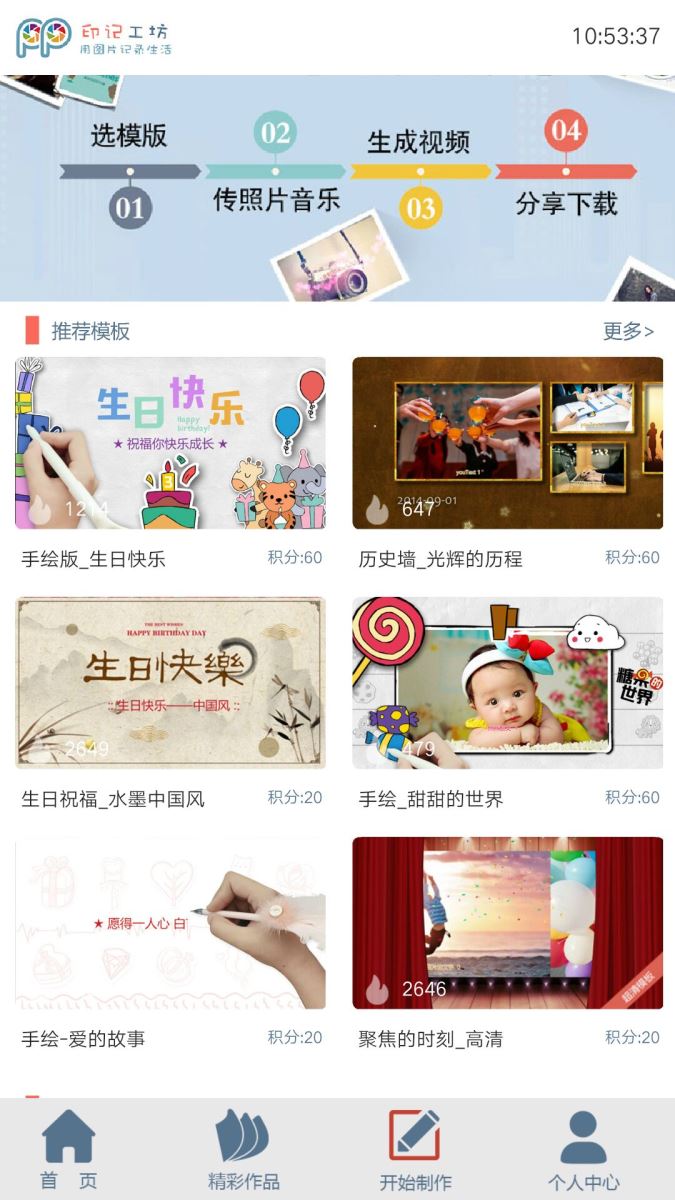Go to the 开始制作 tab

415,1150
